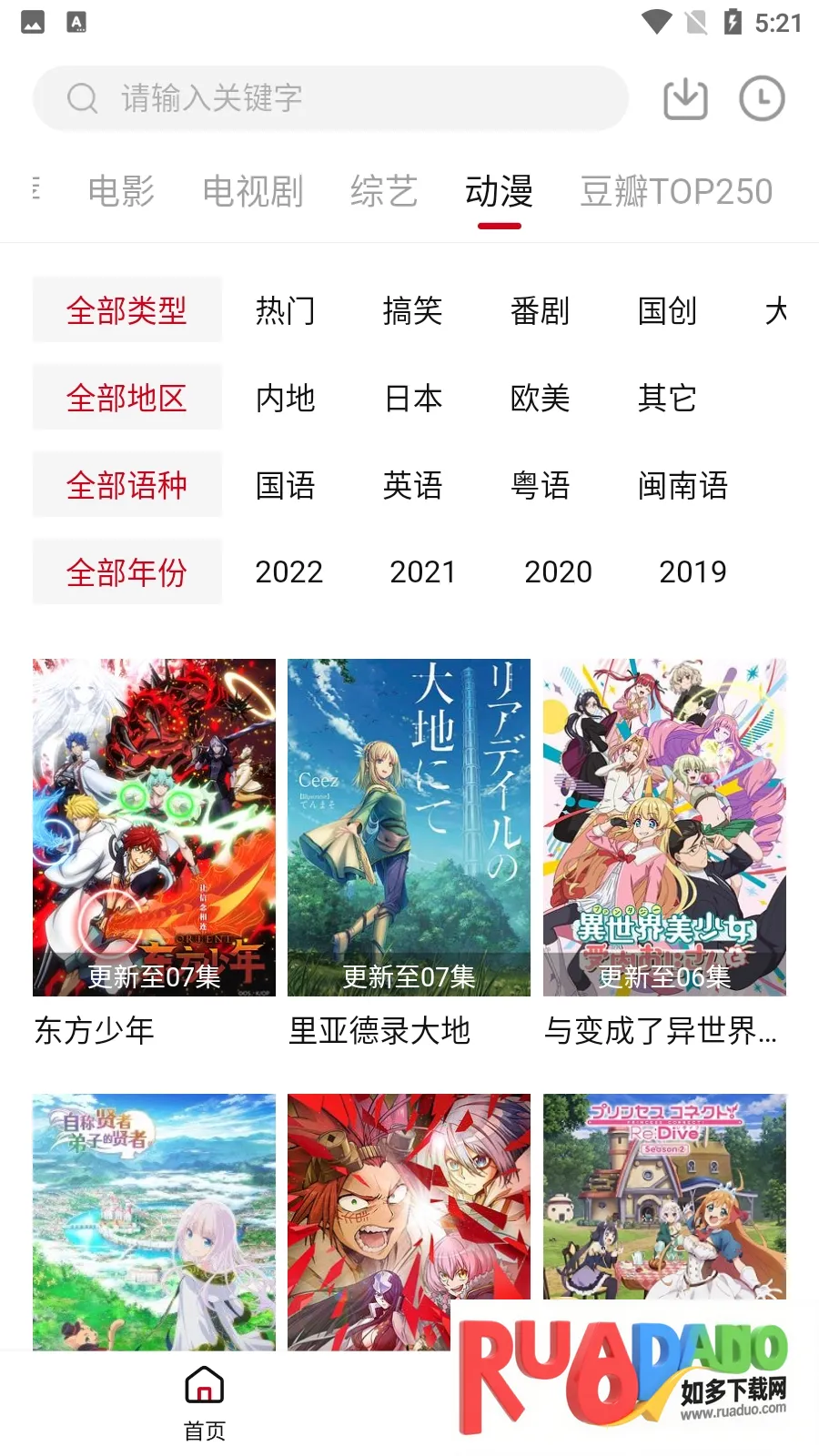Choose the 番剧 type filter
This screenshot has width=819, height=1456.
(x=540, y=311)
